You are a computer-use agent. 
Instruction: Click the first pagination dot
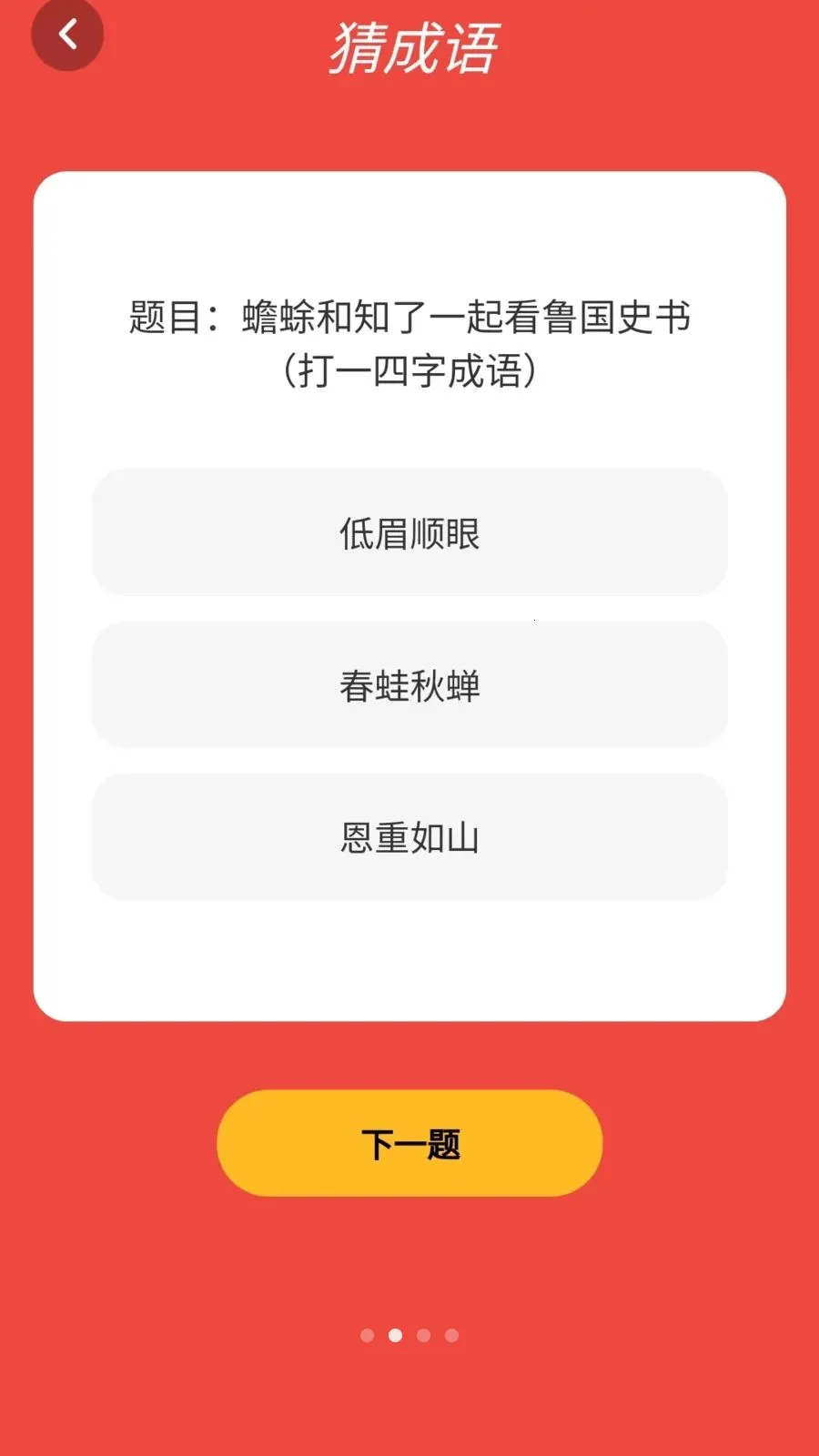tap(368, 1334)
